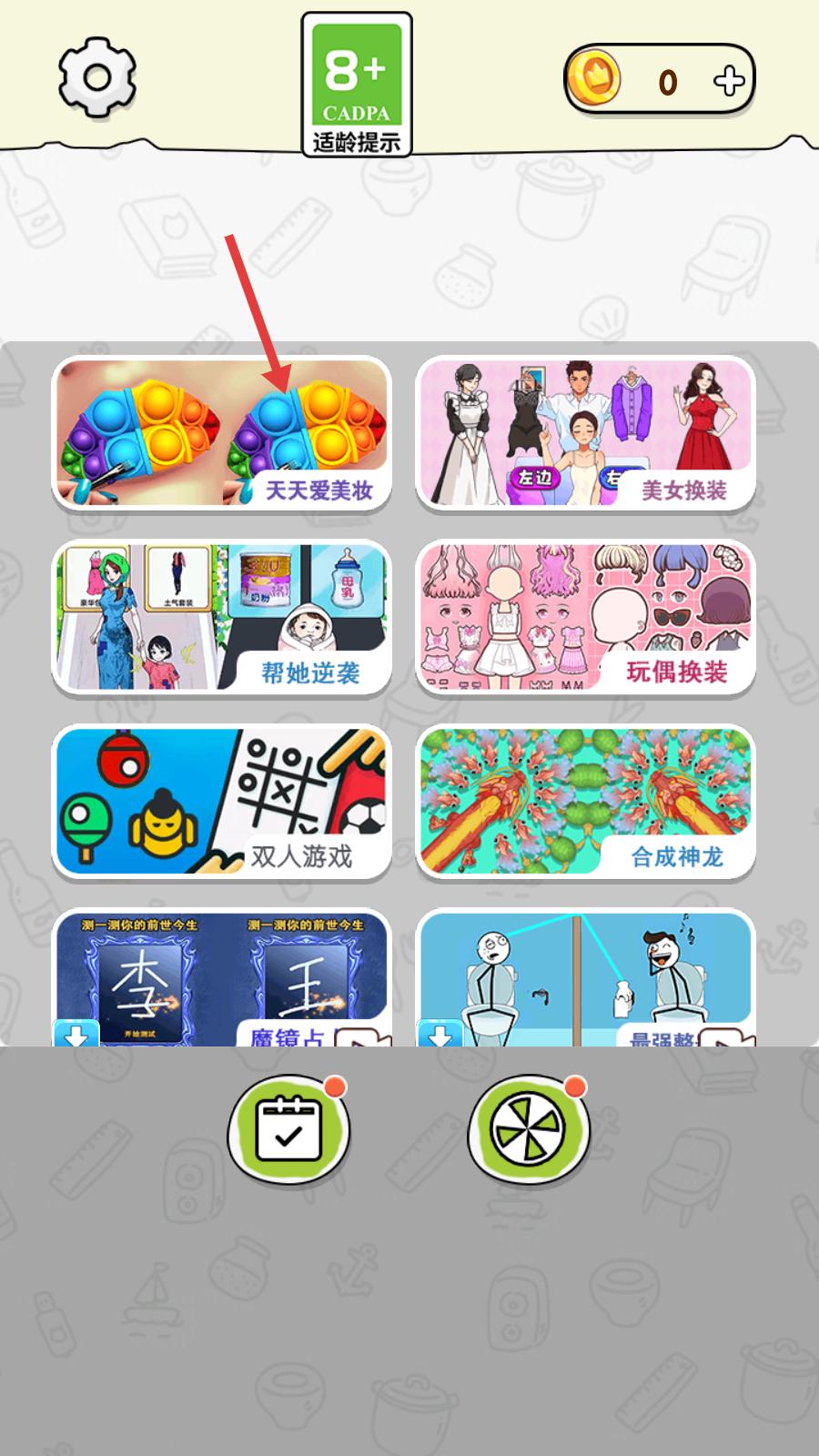Screen dimensions: 819x1456
Task: Open the daily check-in calendar
Action: point(288,1129)
